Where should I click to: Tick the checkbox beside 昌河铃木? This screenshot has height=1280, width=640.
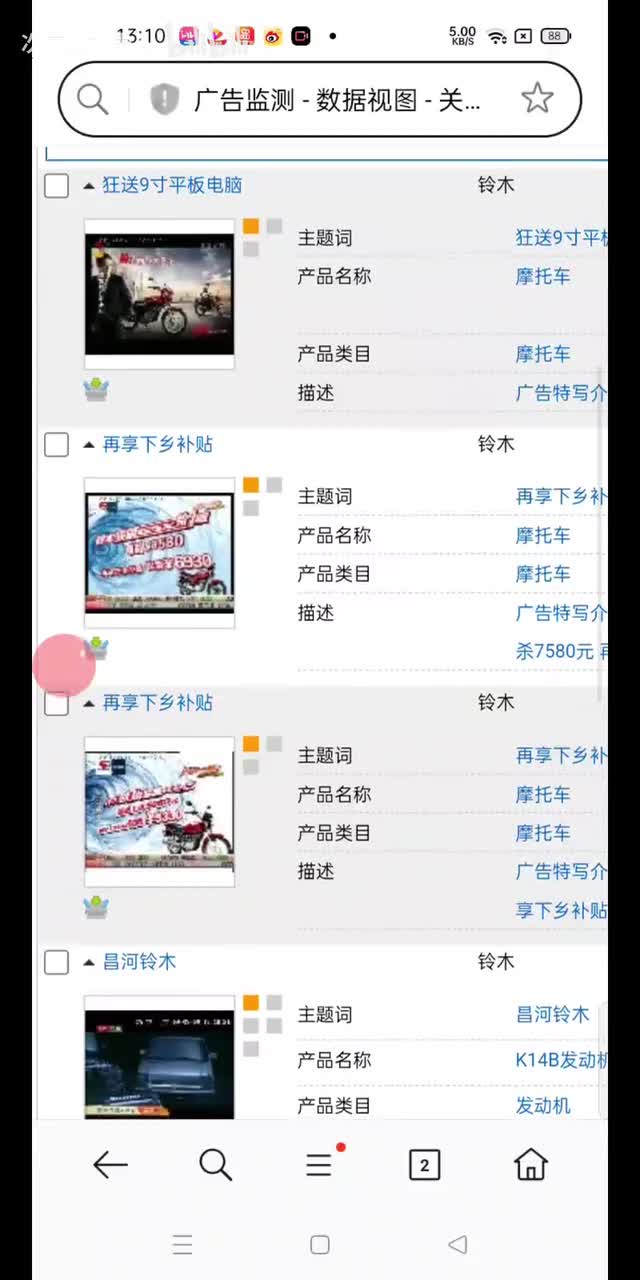[57, 962]
